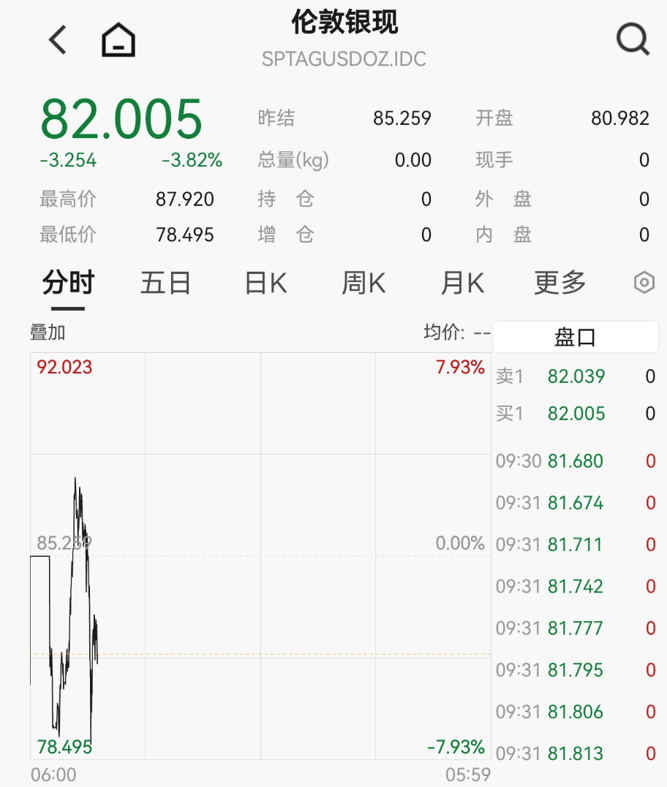Switch to the 分时 chart tab

[x=68, y=283]
